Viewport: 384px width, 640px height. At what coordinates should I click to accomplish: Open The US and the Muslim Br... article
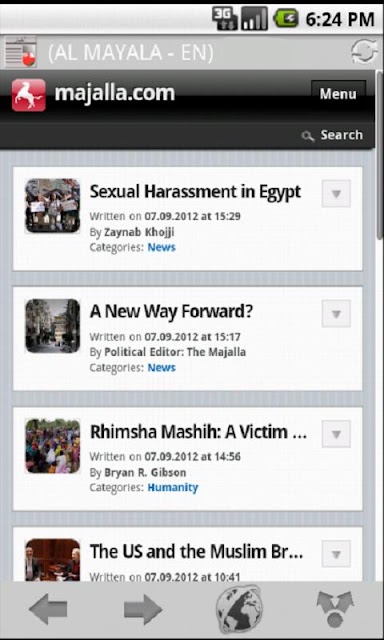(x=196, y=552)
